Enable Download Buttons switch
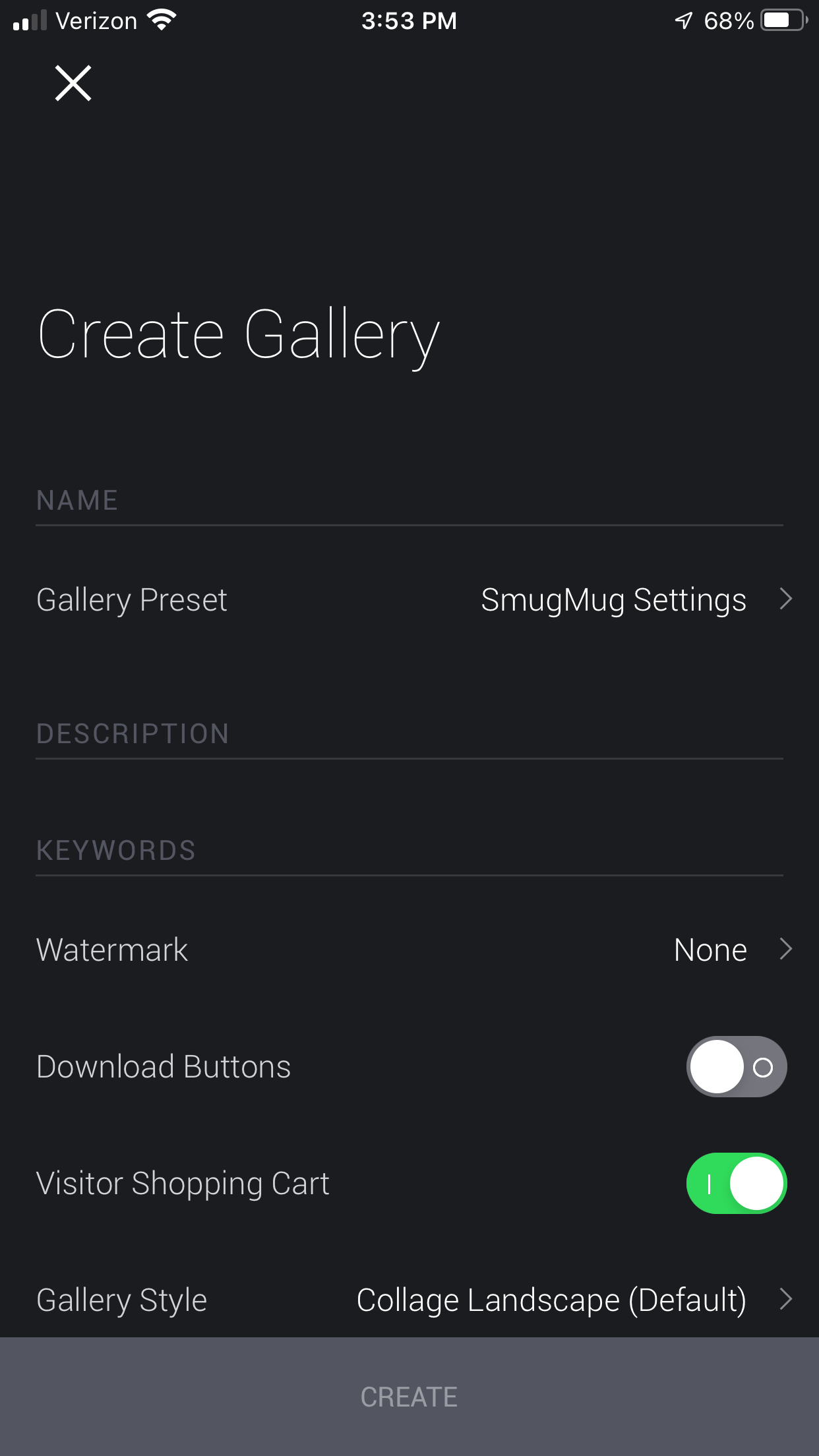 click(x=736, y=1067)
